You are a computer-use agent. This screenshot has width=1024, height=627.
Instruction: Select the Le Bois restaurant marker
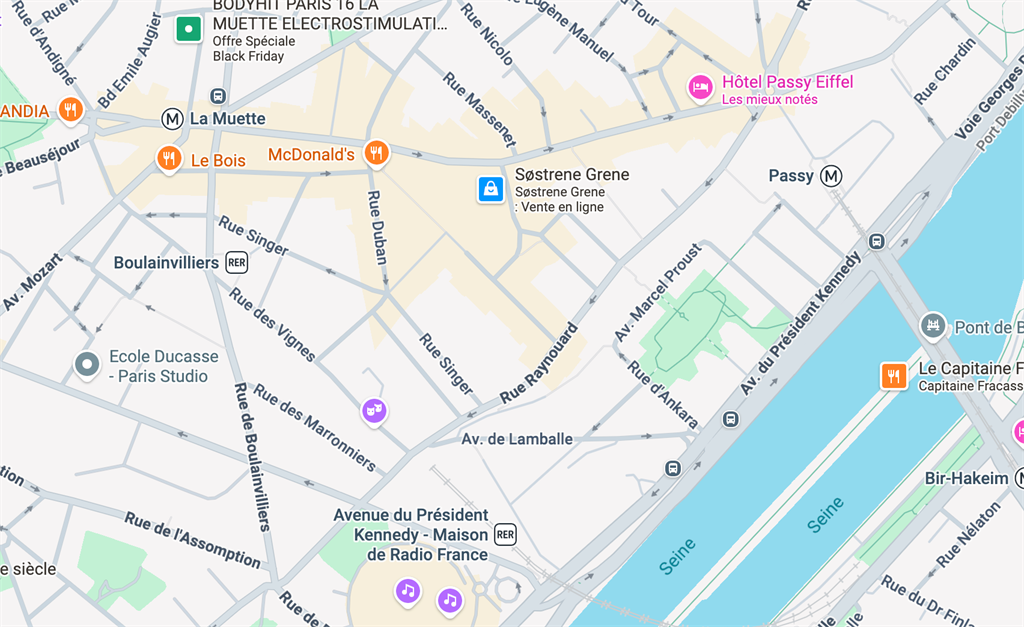(168, 158)
